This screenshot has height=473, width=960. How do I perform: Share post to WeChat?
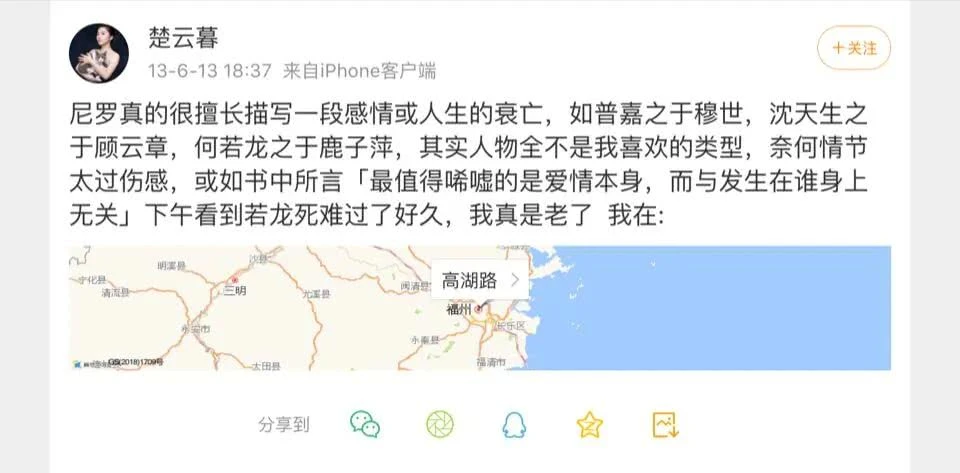click(x=365, y=424)
